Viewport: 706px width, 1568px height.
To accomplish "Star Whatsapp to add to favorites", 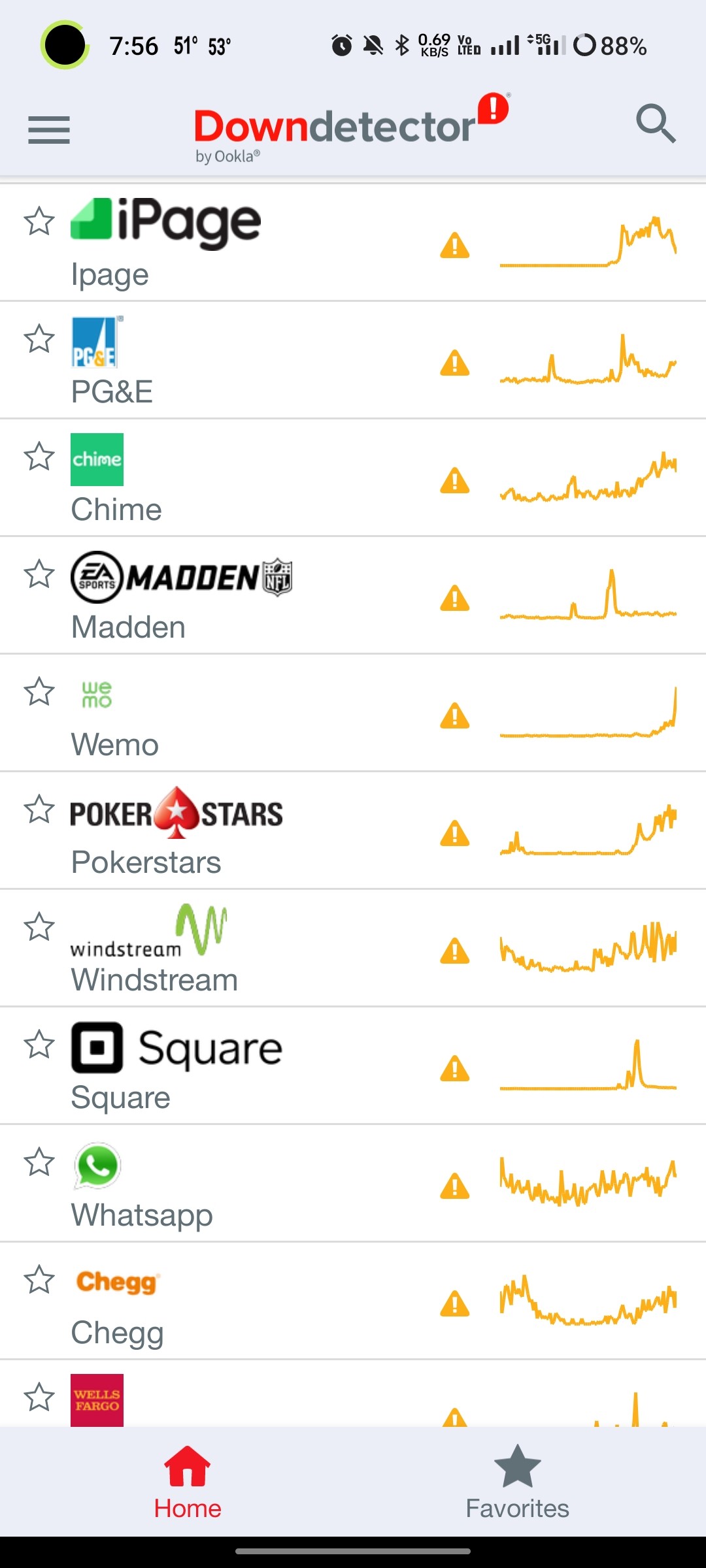I will point(39,1162).
